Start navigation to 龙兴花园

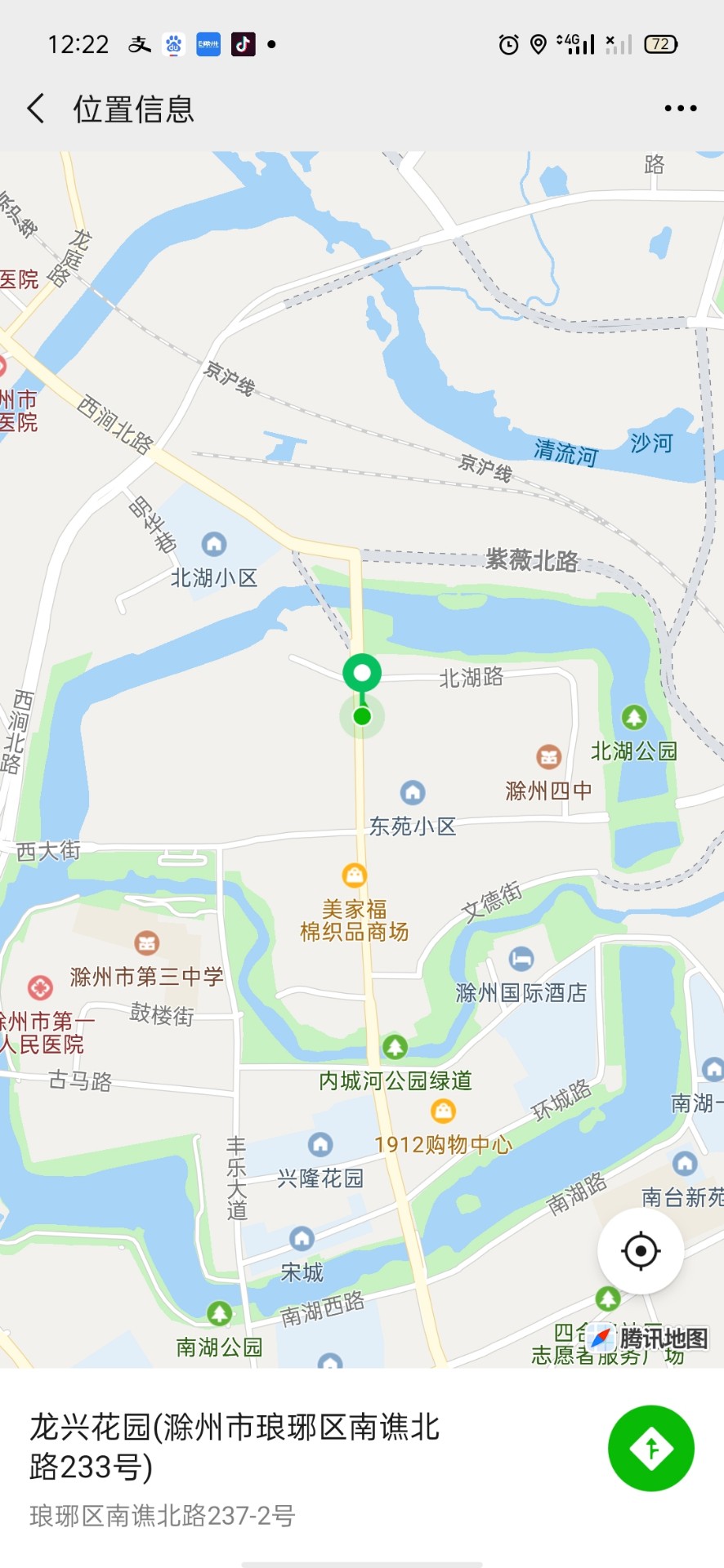[650, 1448]
